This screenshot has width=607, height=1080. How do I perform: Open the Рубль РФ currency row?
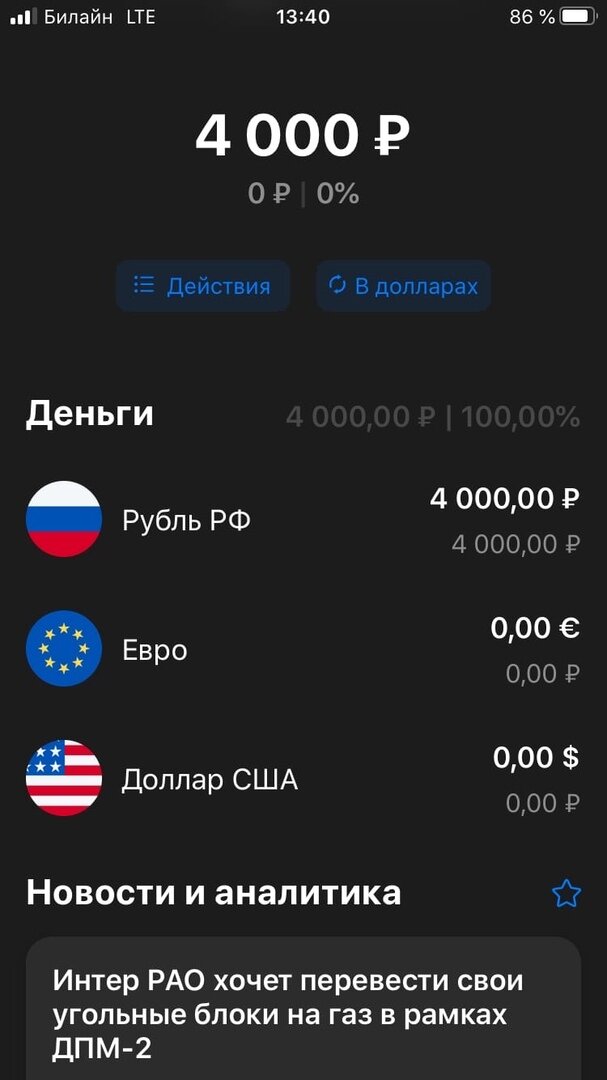(x=303, y=520)
